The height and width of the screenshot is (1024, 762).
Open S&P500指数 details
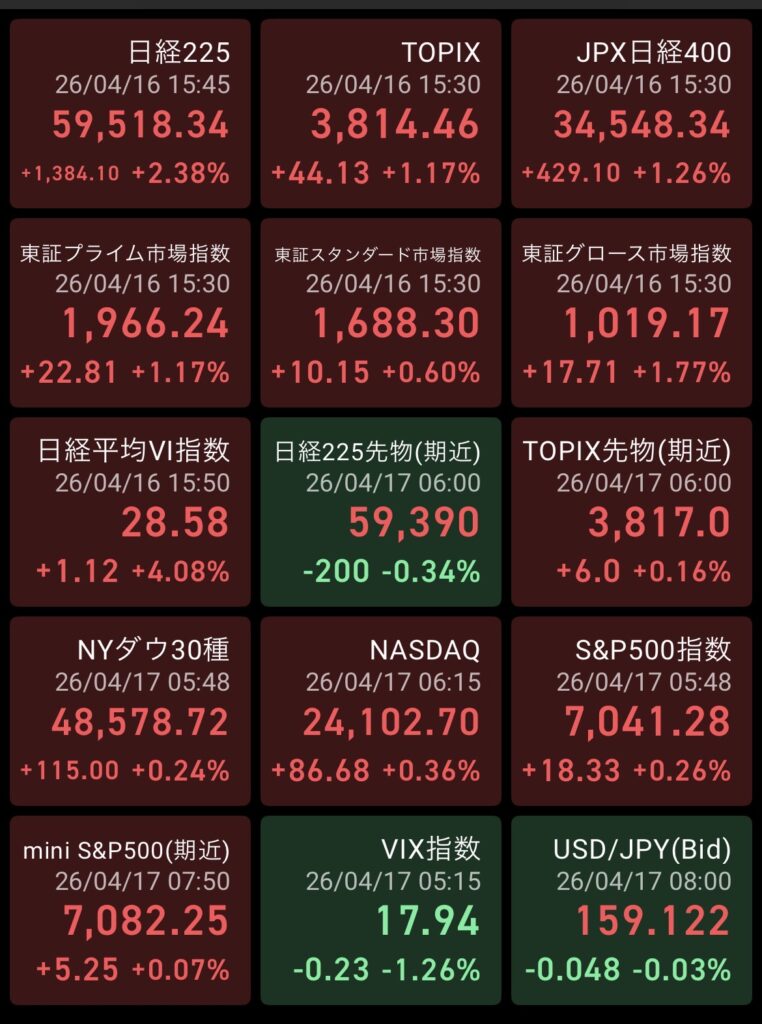click(631, 710)
